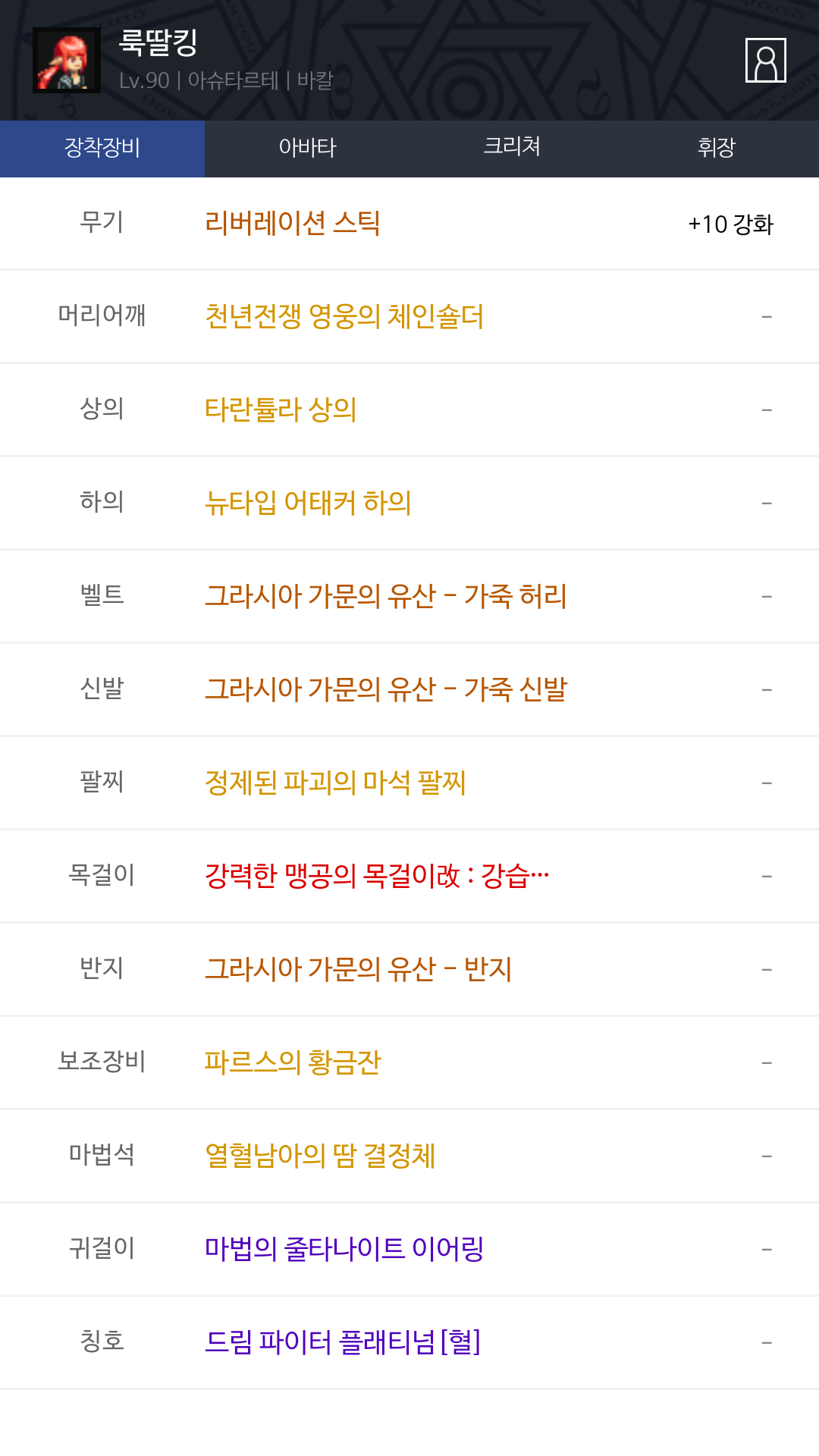Open shoes item 가죽 신발

pos(386,689)
